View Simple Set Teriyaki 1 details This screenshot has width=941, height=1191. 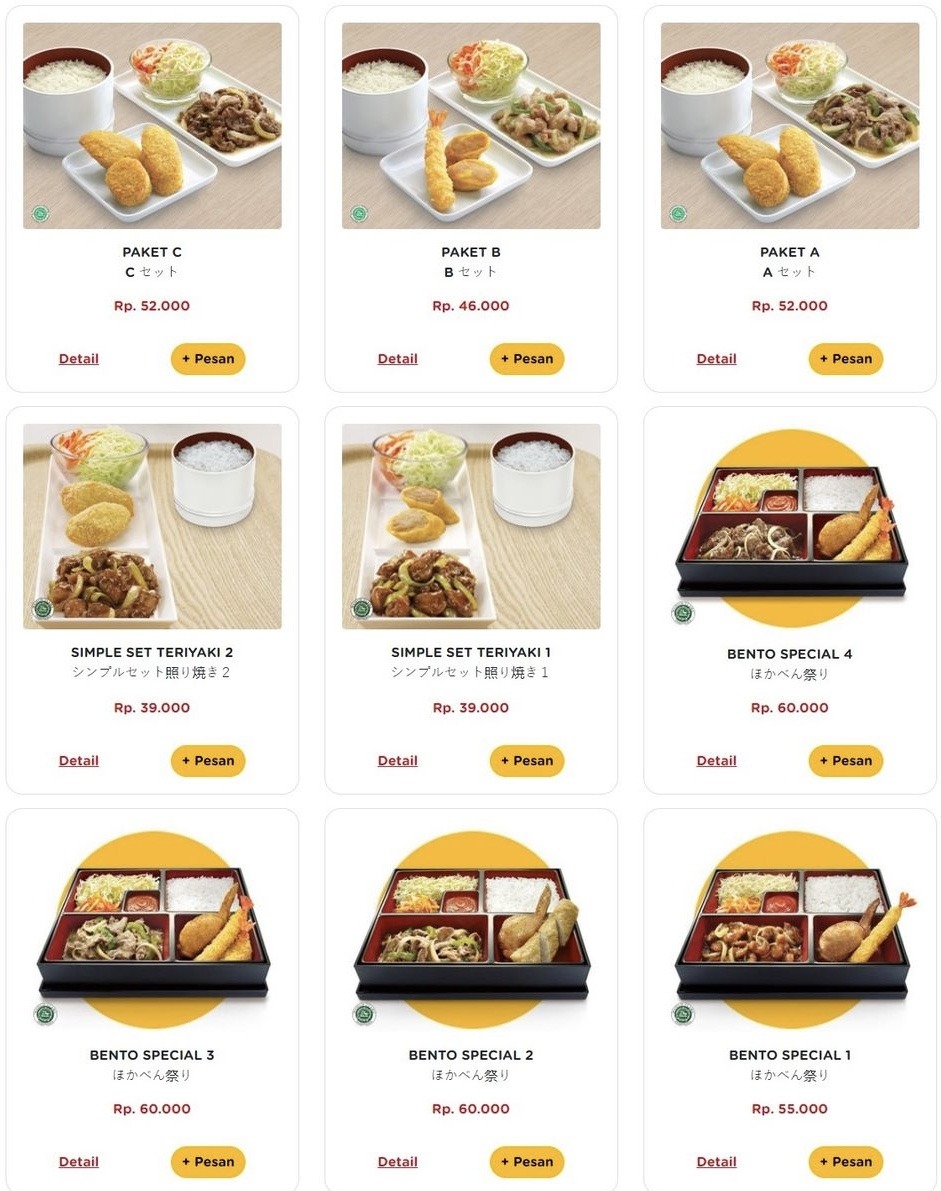pyautogui.click(x=398, y=761)
